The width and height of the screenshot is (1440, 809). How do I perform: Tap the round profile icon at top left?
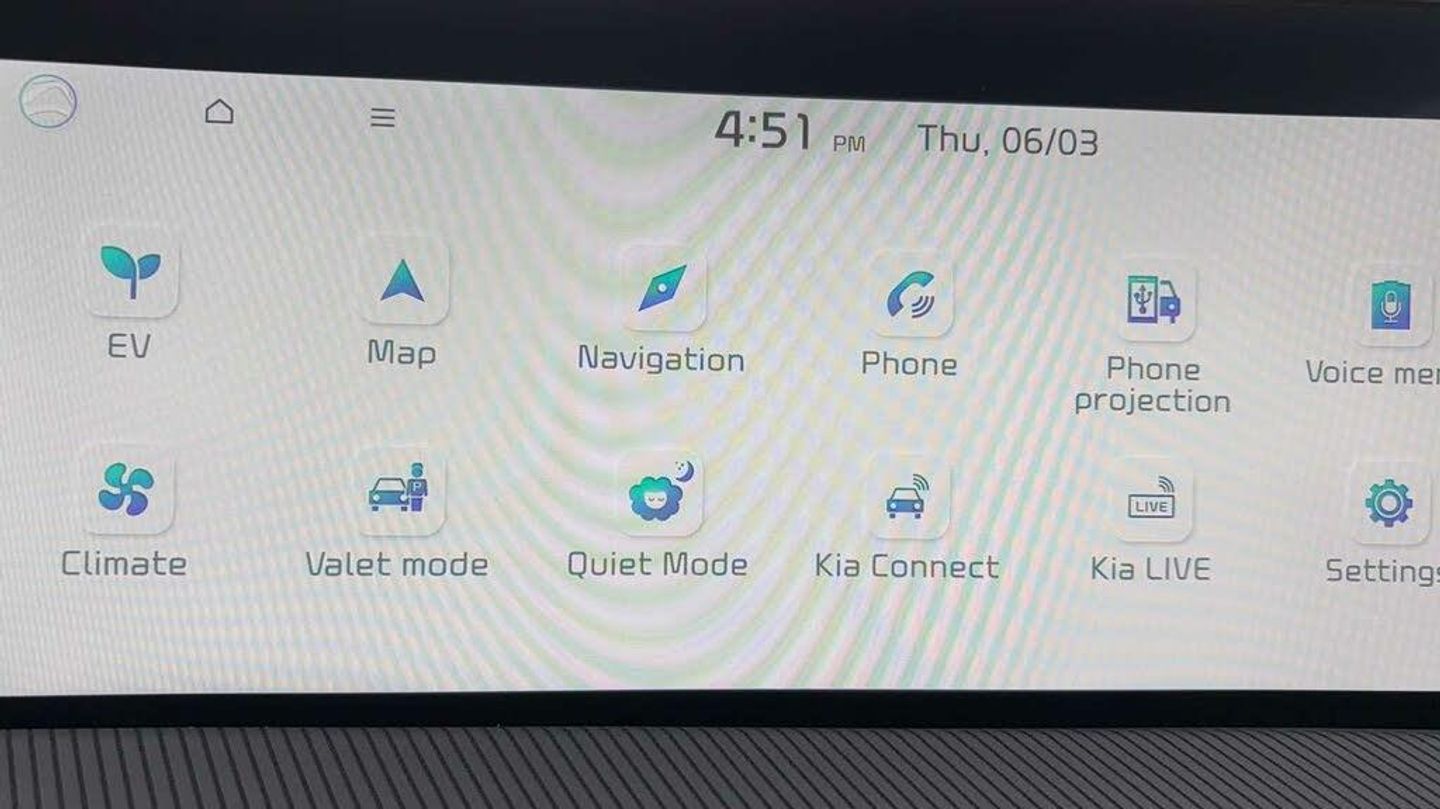[x=48, y=101]
